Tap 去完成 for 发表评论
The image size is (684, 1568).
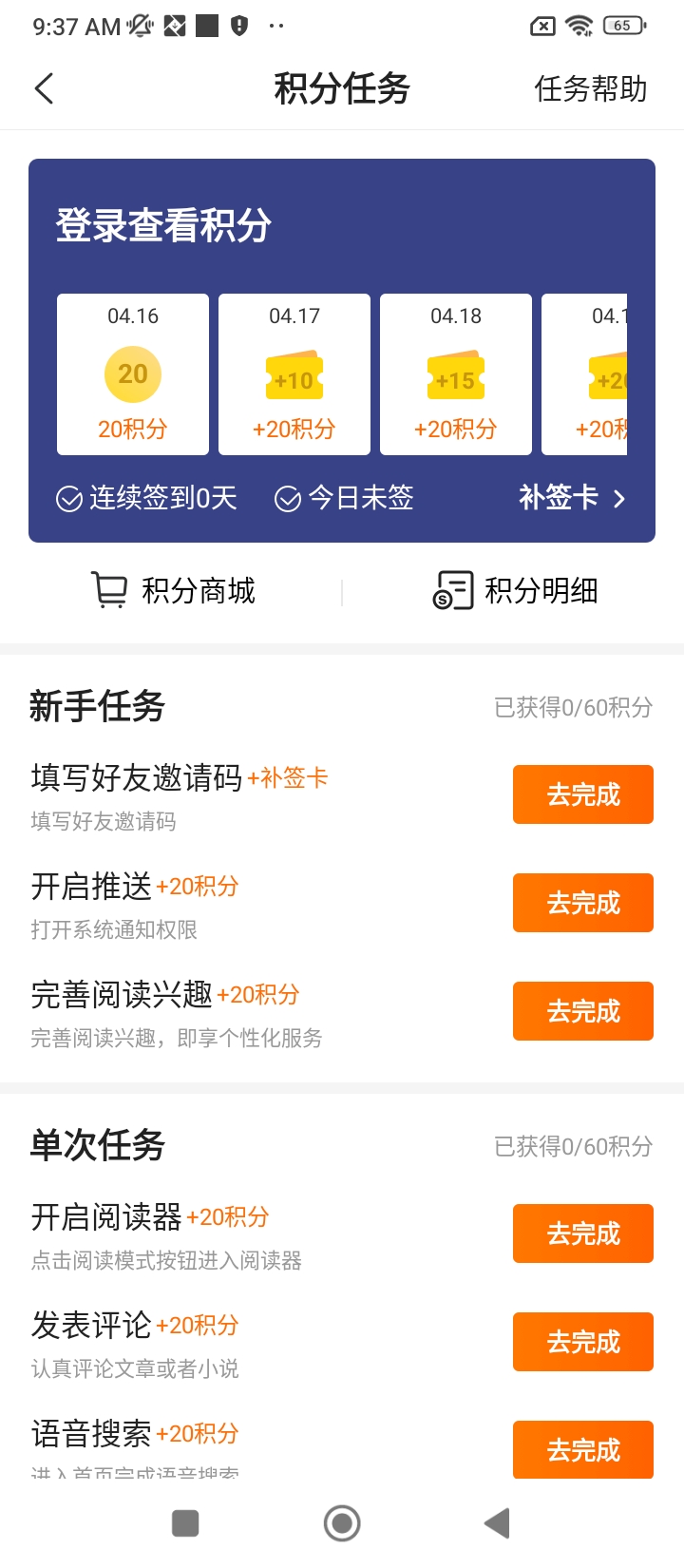coord(582,1342)
